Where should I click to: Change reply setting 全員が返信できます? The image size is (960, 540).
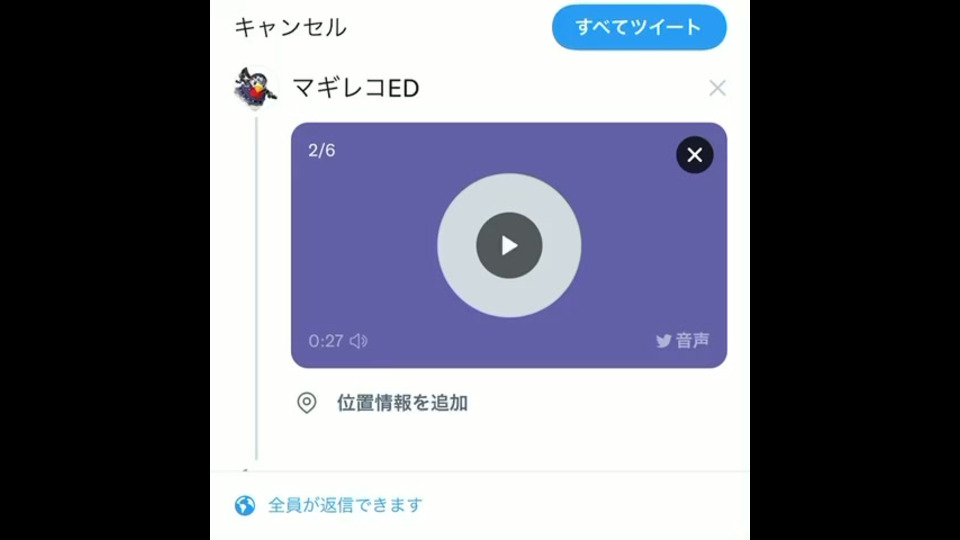coord(344,505)
